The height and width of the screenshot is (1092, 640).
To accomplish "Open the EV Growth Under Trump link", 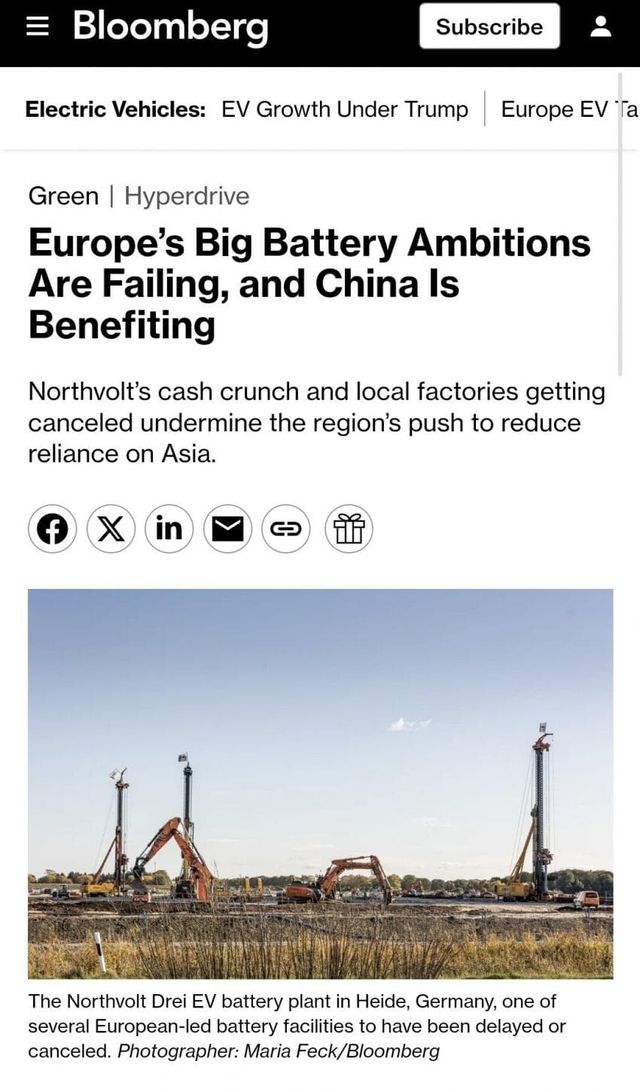I will click(345, 109).
